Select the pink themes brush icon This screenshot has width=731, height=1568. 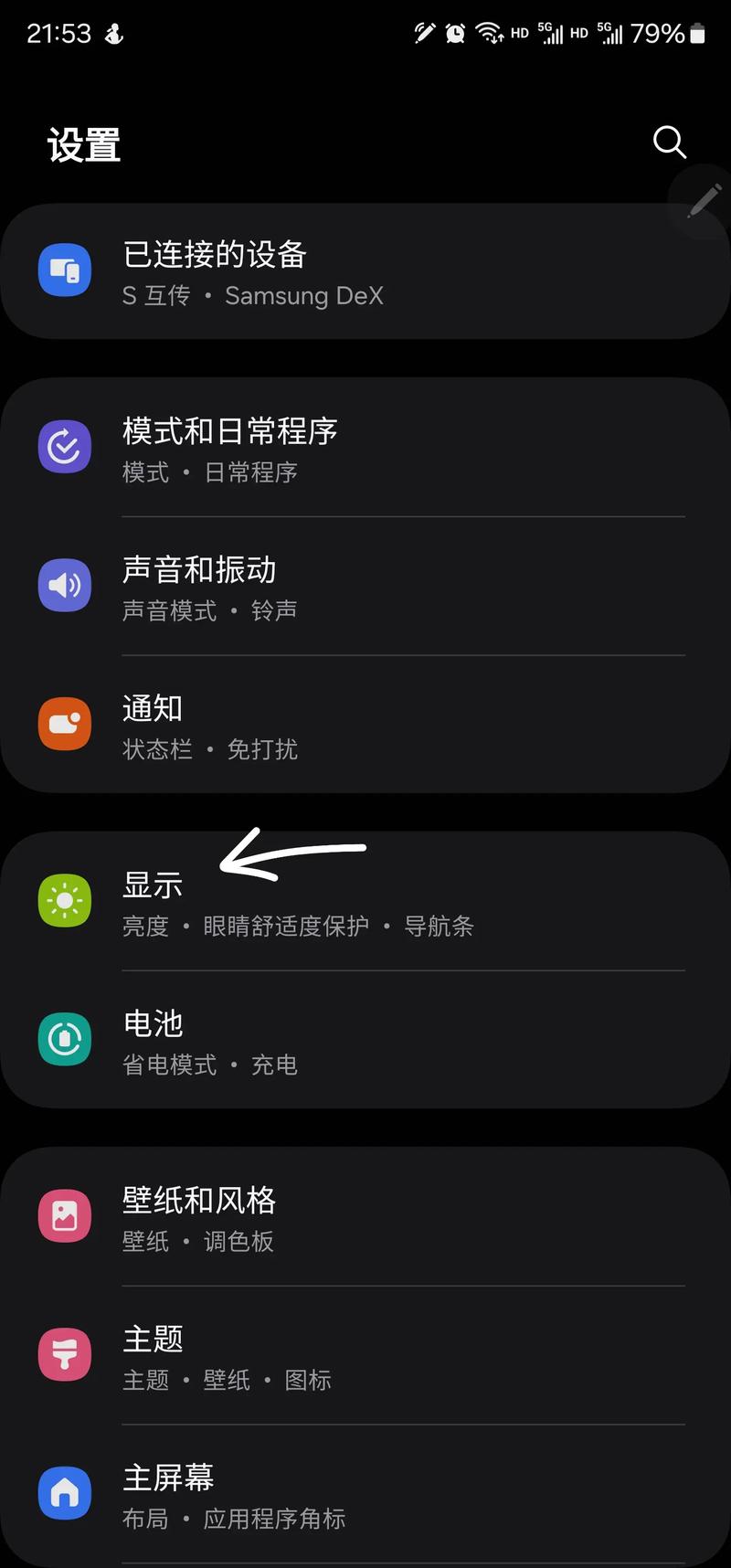pos(64,1354)
